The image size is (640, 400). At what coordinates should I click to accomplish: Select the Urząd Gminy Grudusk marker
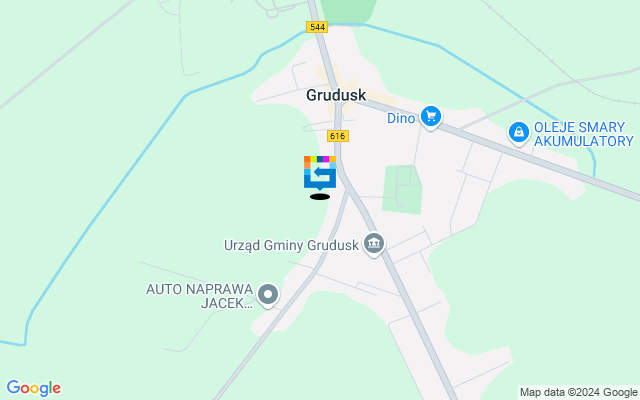[374, 243]
